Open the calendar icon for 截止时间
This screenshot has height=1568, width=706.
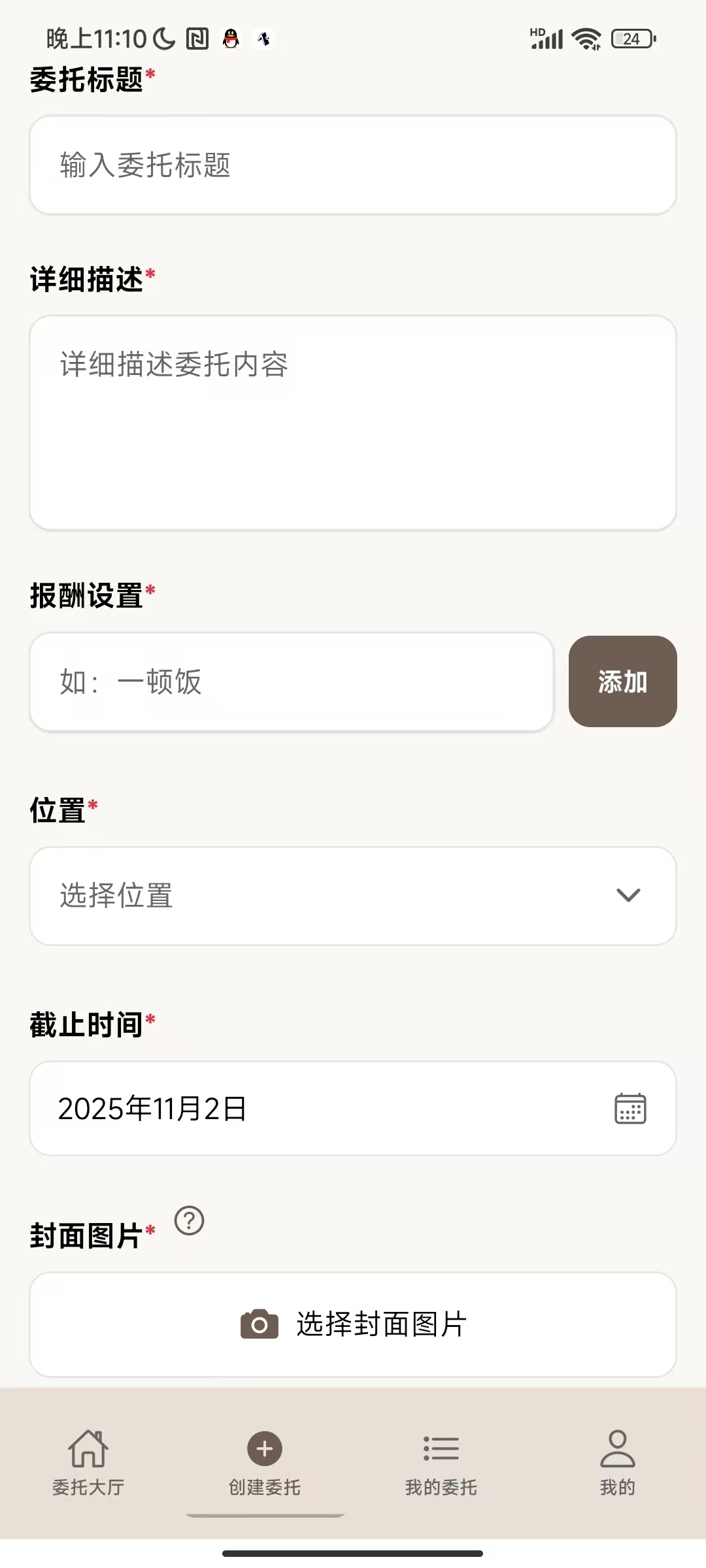630,1109
